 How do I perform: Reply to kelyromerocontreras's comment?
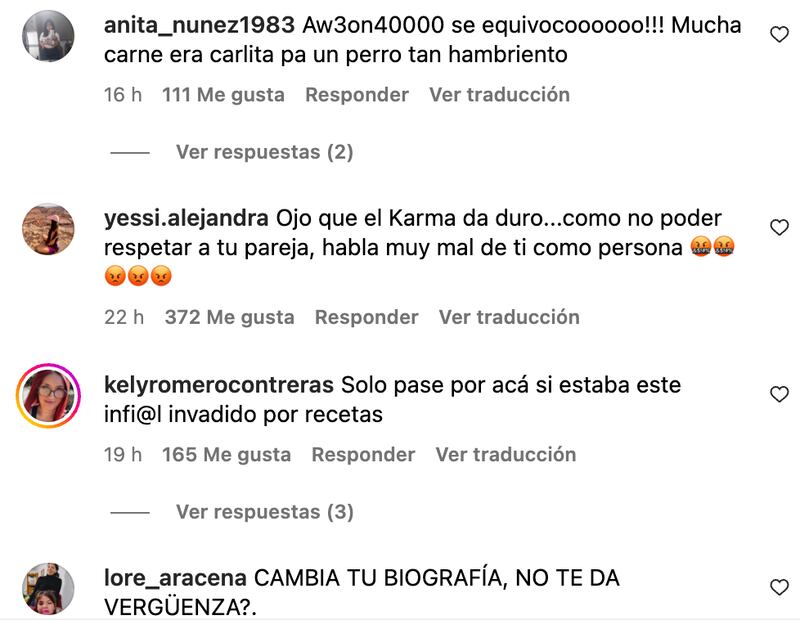tap(363, 454)
